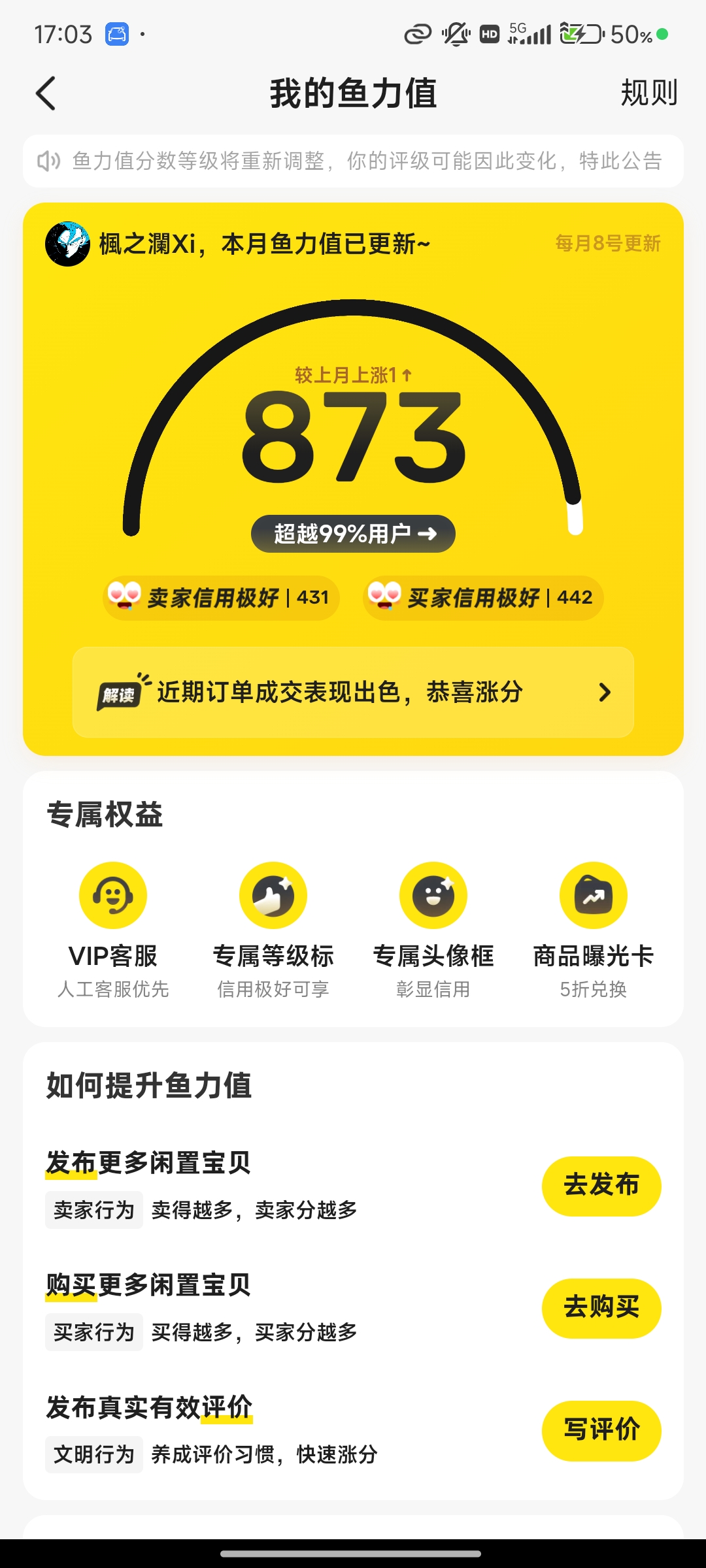Tap the 去发布 button
The width and height of the screenshot is (706, 1568).
(x=601, y=1186)
